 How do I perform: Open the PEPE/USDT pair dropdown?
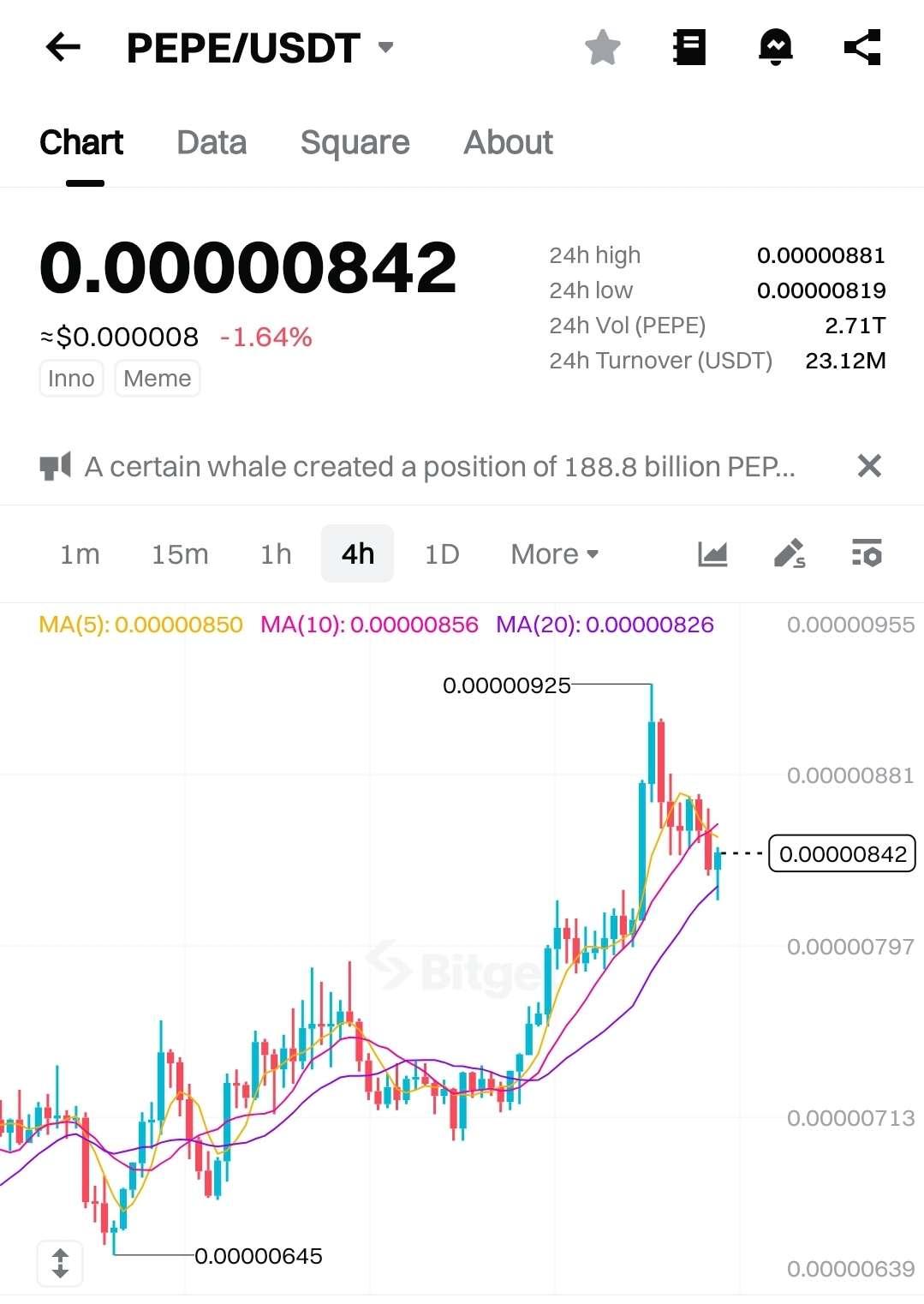[x=385, y=47]
